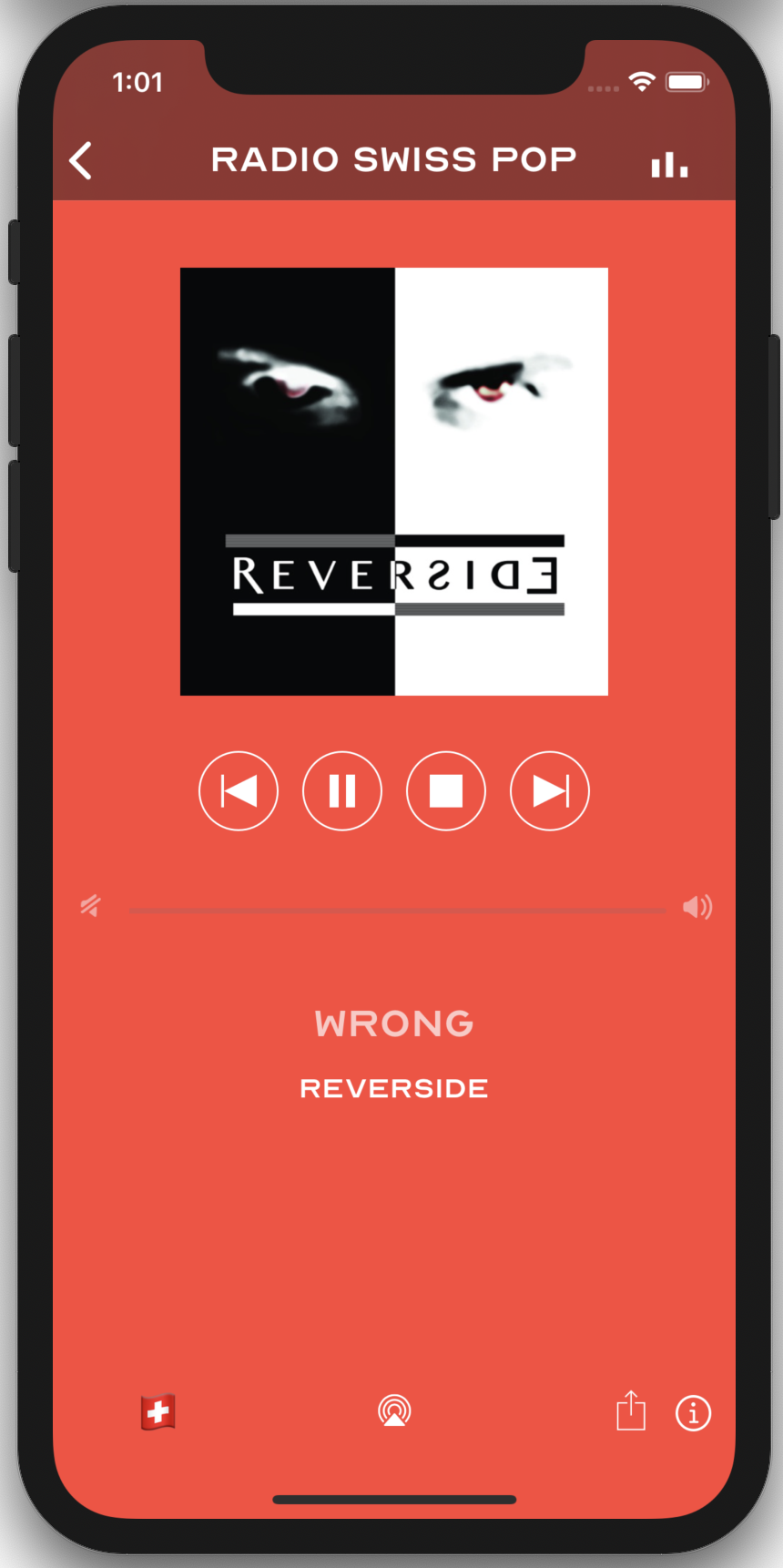The height and width of the screenshot is (1568, 783).
Task: Stop the radio stream
Action: click(x=446, y=790)
